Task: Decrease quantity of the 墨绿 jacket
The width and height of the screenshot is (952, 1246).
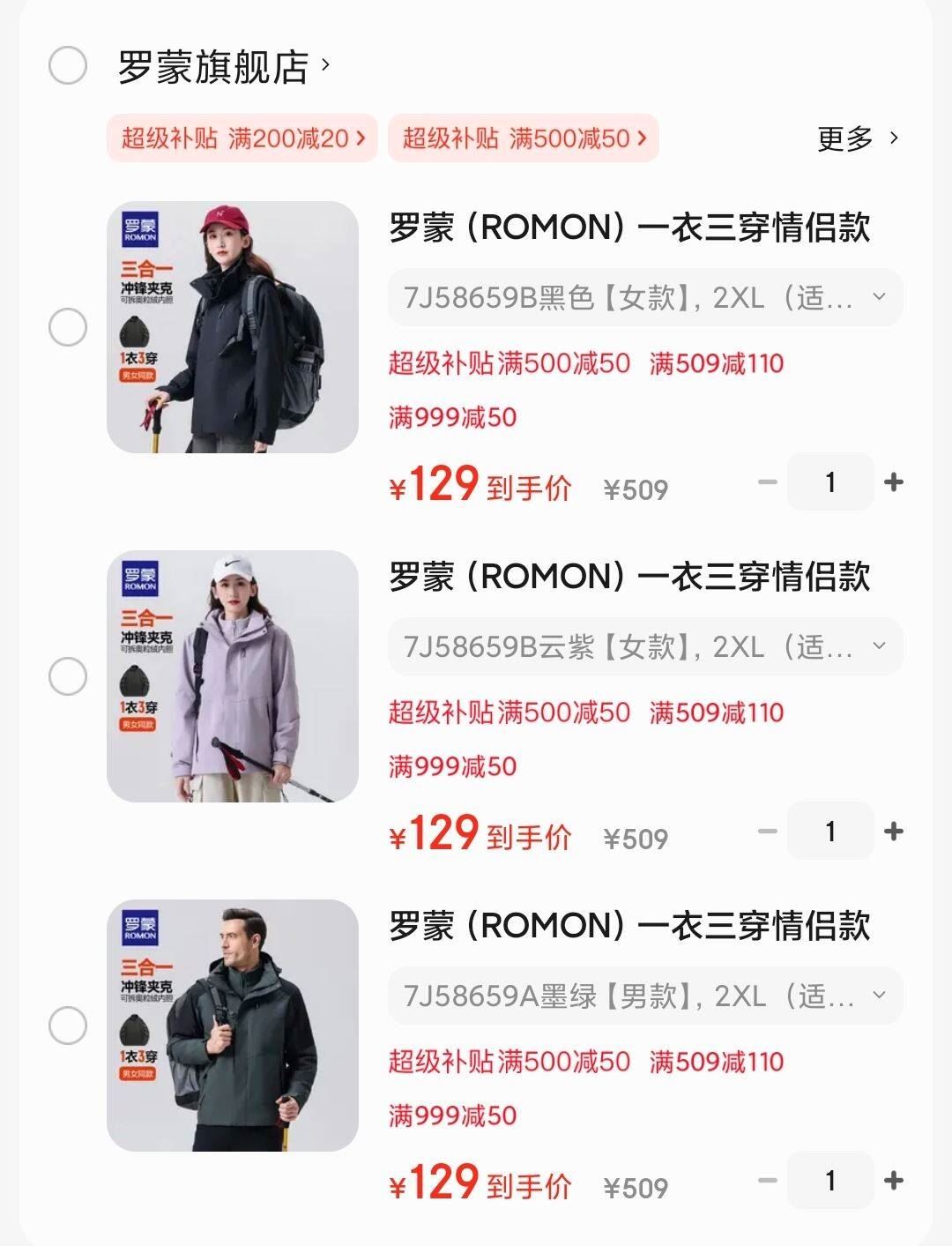Action: [767, 1181]
